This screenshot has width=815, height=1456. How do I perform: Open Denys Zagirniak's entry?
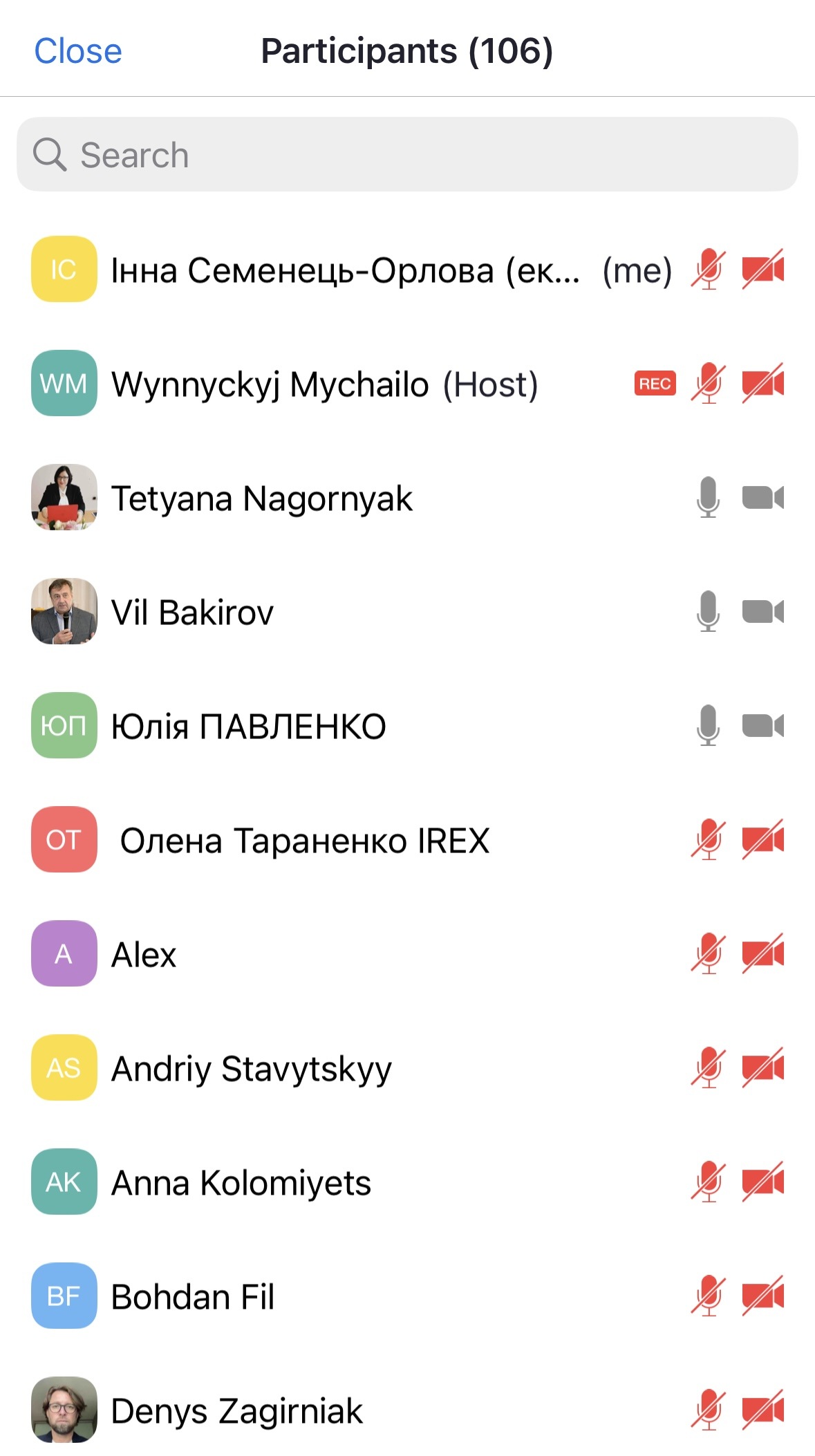point(237,1411)
